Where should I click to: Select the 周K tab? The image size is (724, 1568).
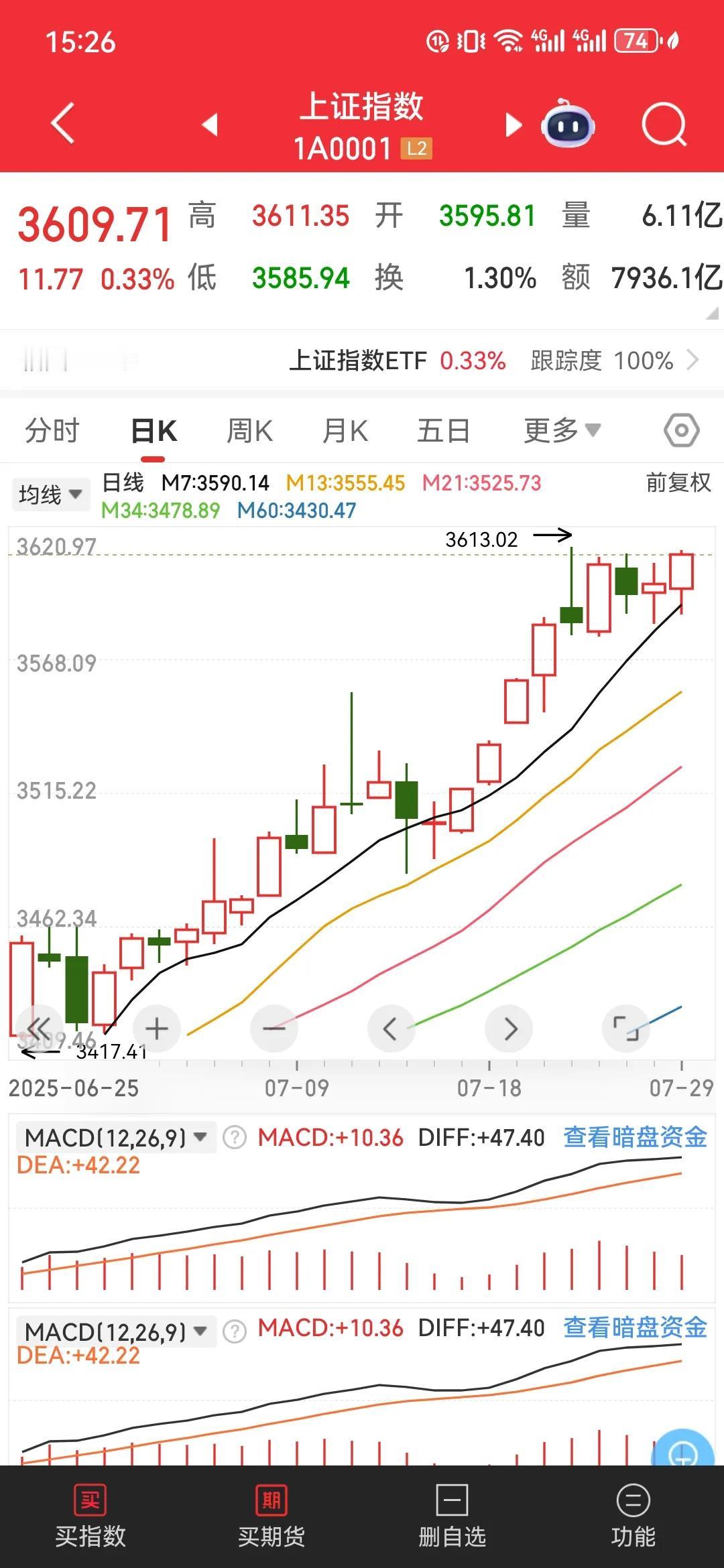(x=249, y=431)
